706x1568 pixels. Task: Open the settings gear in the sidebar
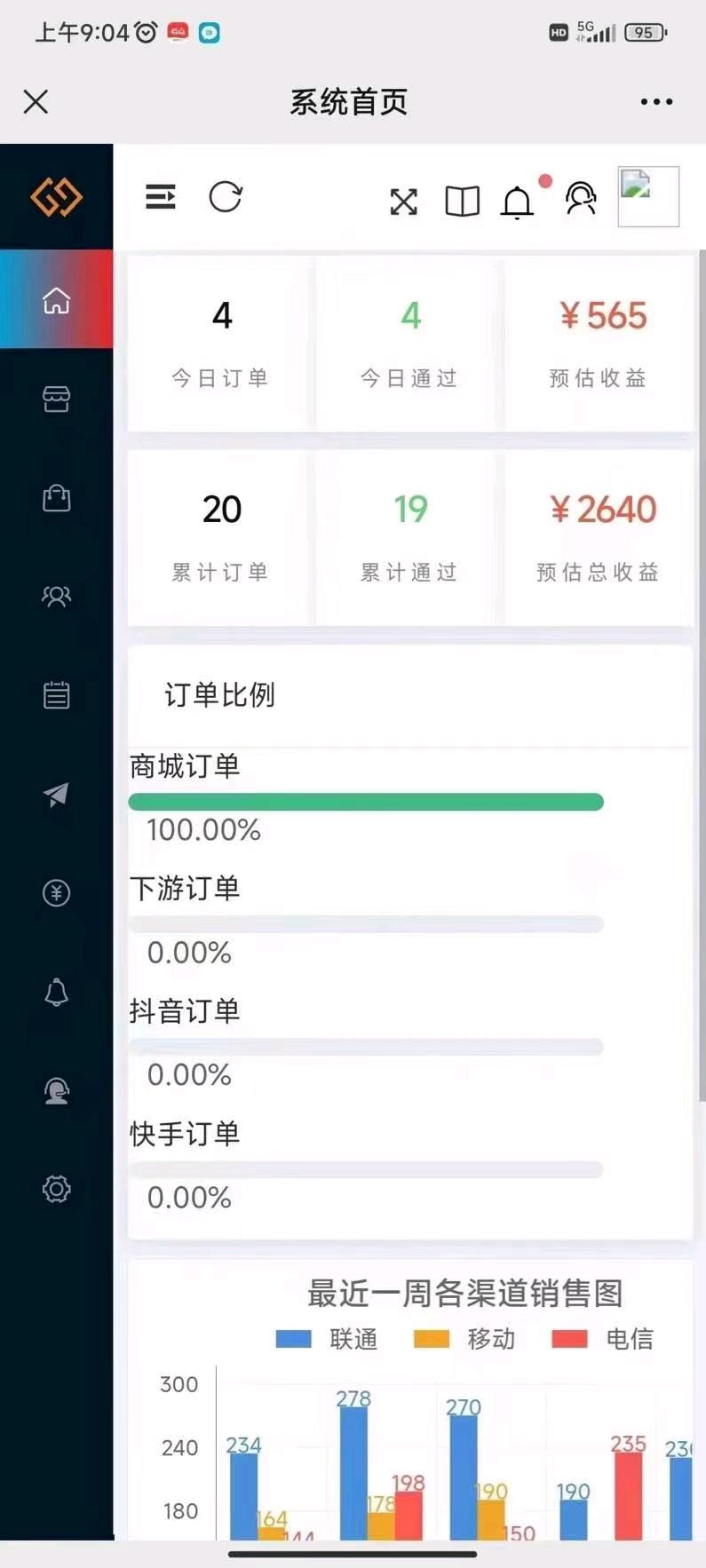click(56, 1189)
